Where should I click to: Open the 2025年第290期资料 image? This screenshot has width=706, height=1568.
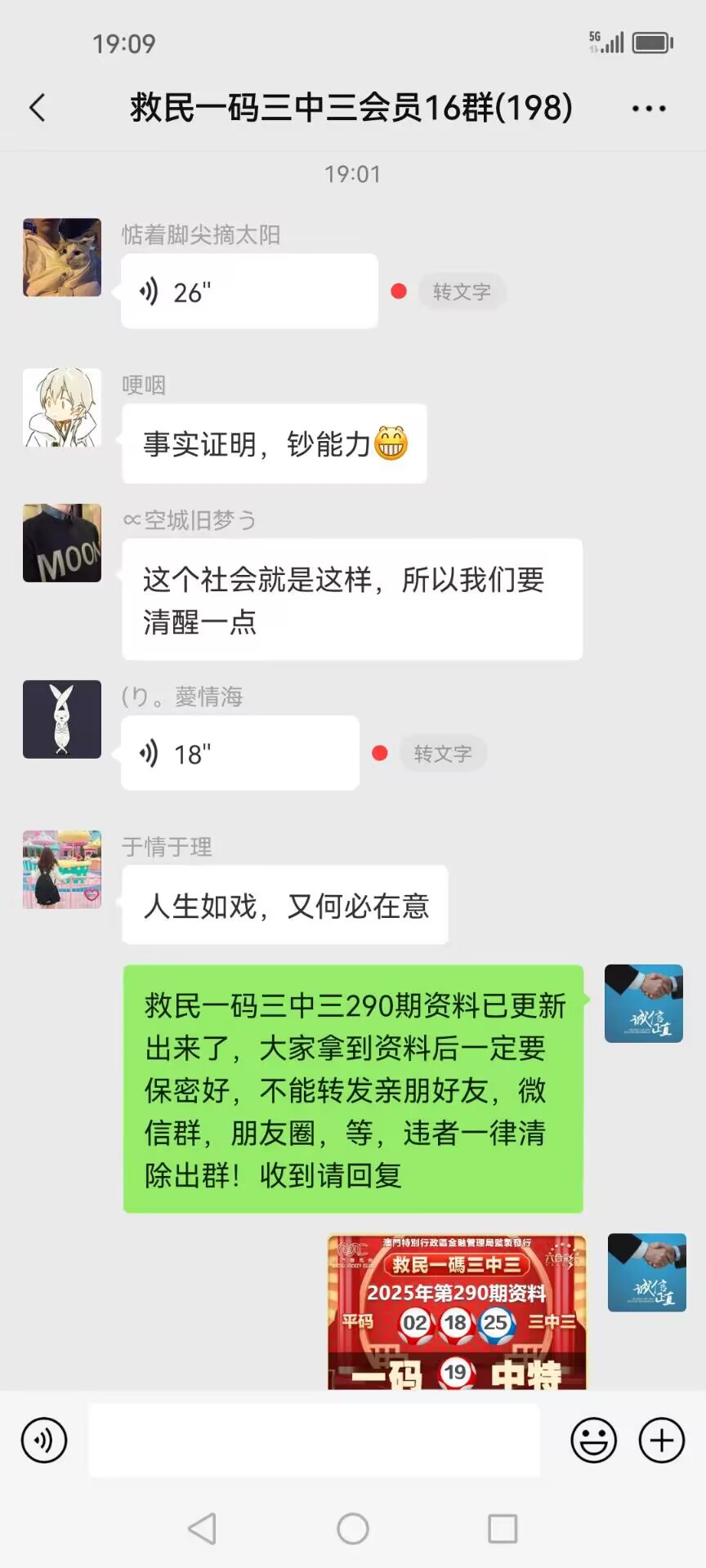coord(457,1312)
